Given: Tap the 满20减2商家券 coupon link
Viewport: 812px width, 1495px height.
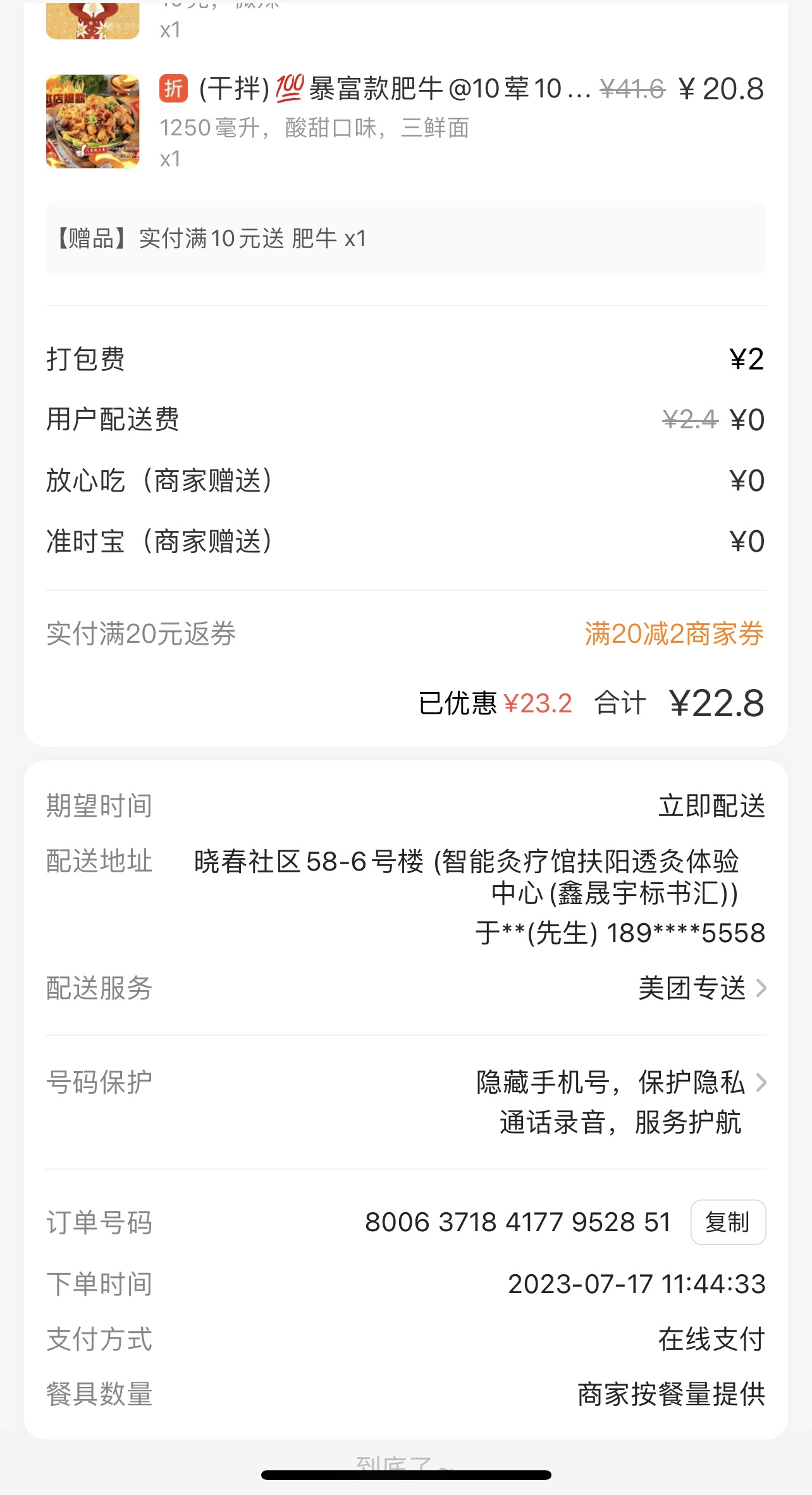Looking at the screenshot, I should coord(674,633).
